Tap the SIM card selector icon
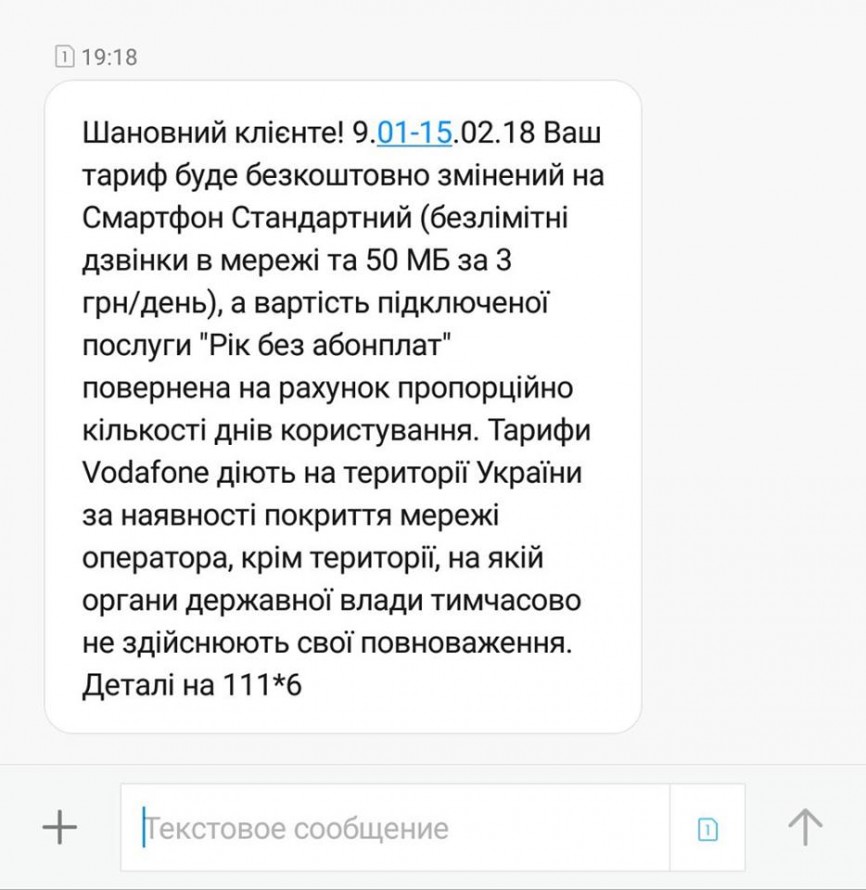This screenshot has width=866, height=890. 707,828
